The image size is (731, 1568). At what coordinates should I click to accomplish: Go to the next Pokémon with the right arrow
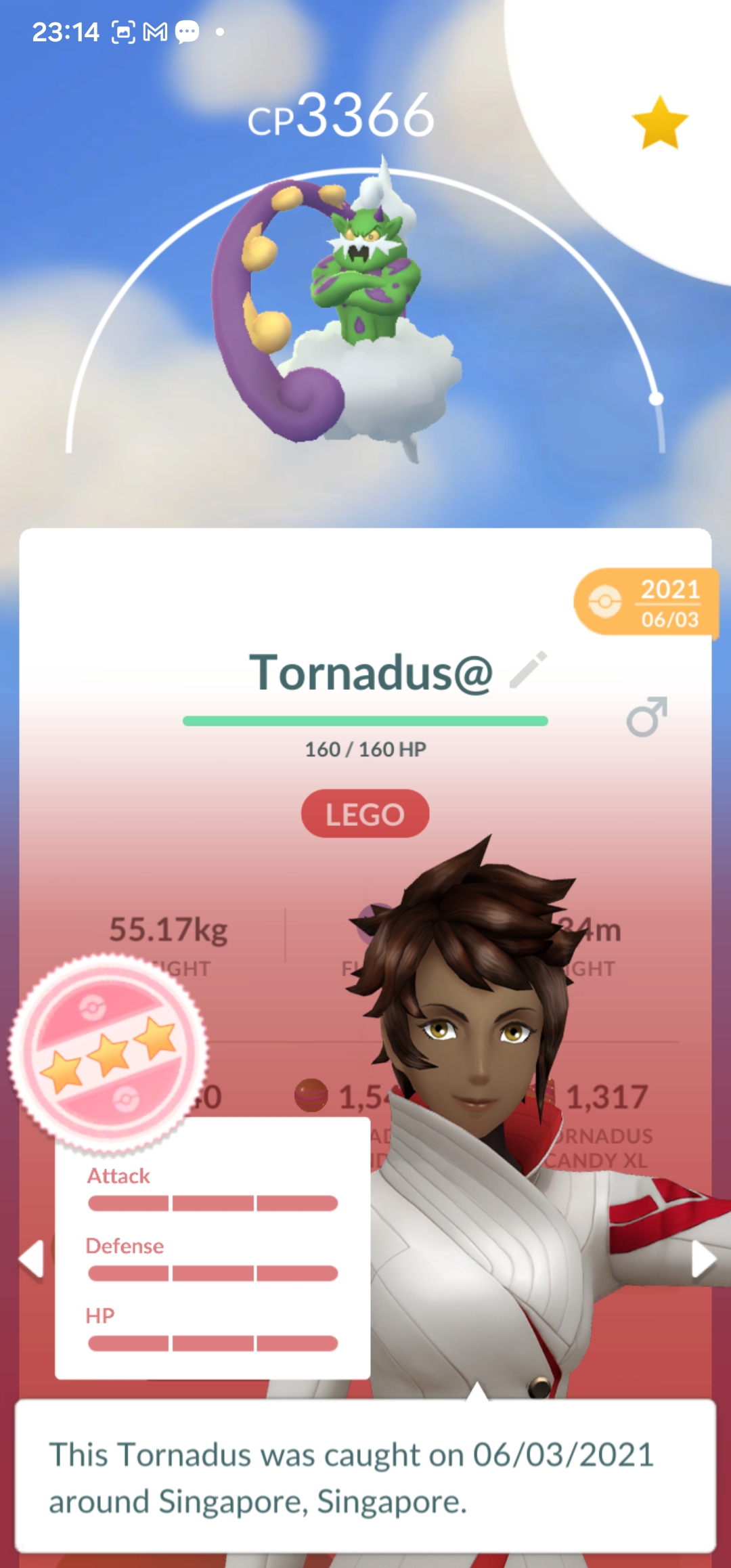point(703,1259)
